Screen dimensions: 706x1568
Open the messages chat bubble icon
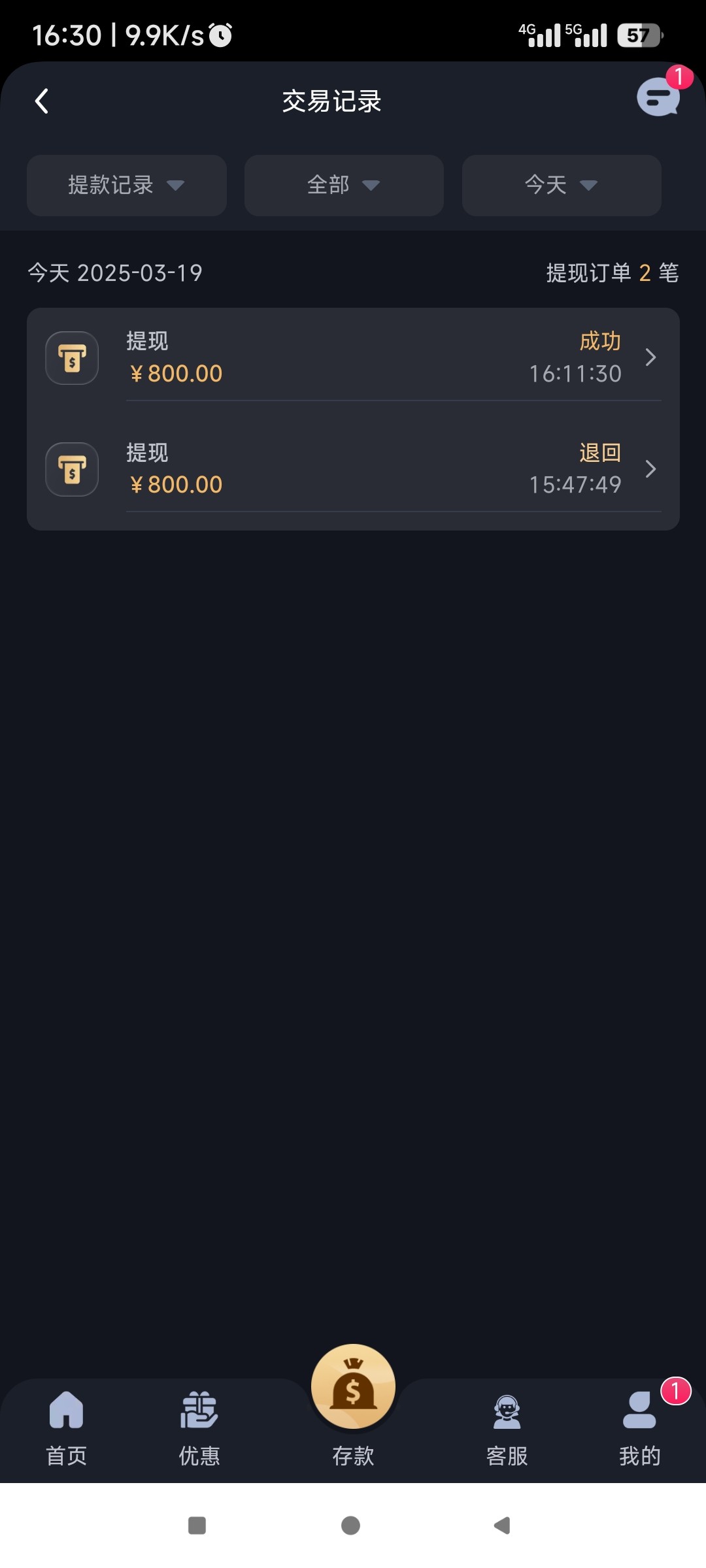coord(658,98)
